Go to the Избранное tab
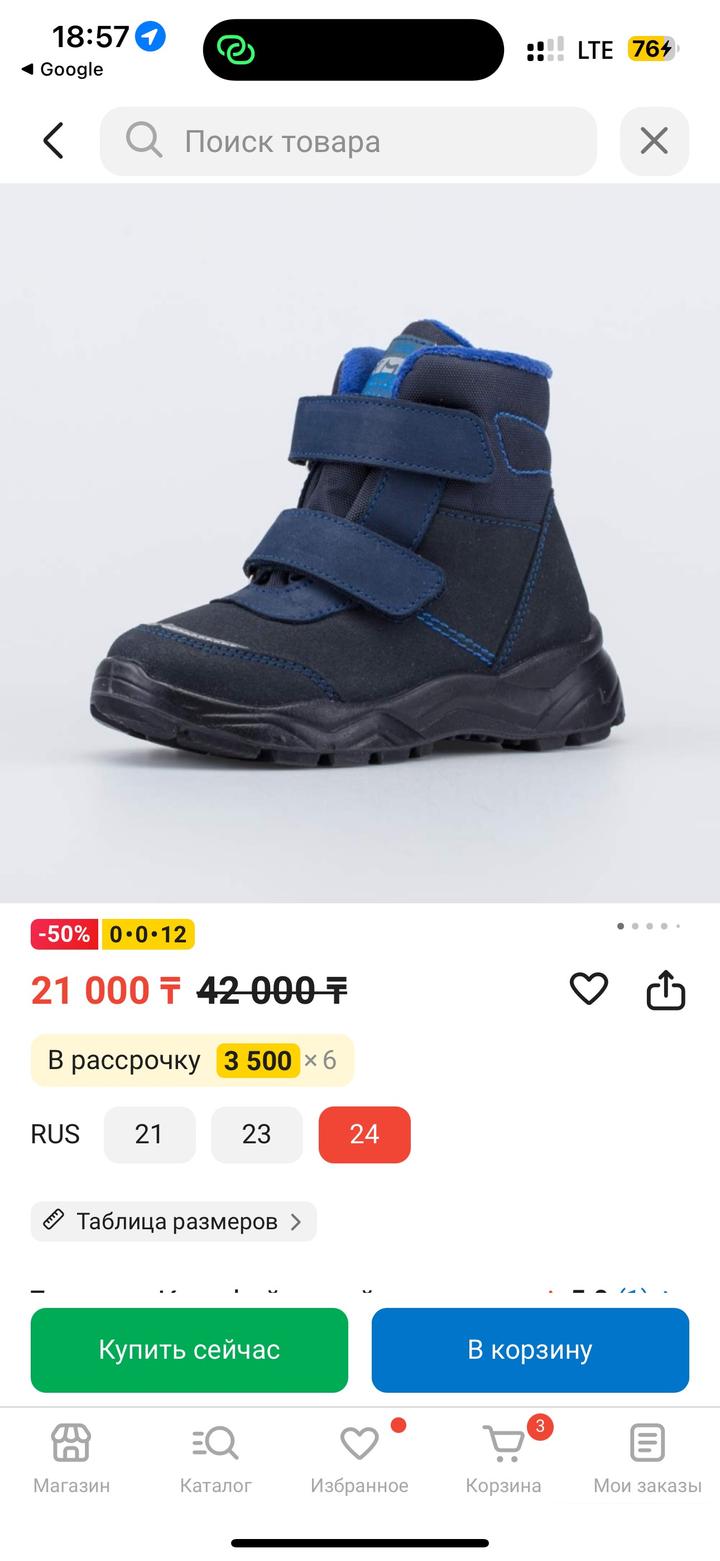720x1561 pixels. (x=359, y=1458)
